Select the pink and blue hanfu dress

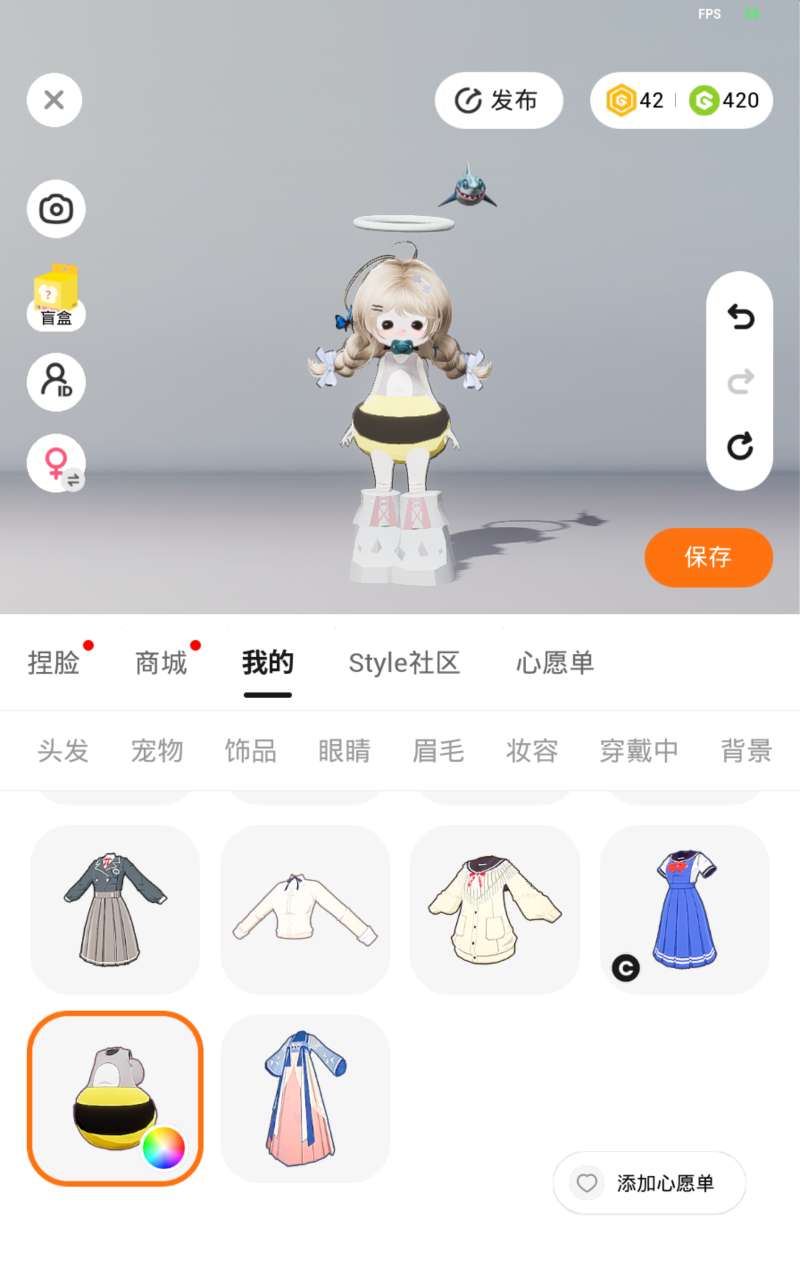click(305, 1099)
